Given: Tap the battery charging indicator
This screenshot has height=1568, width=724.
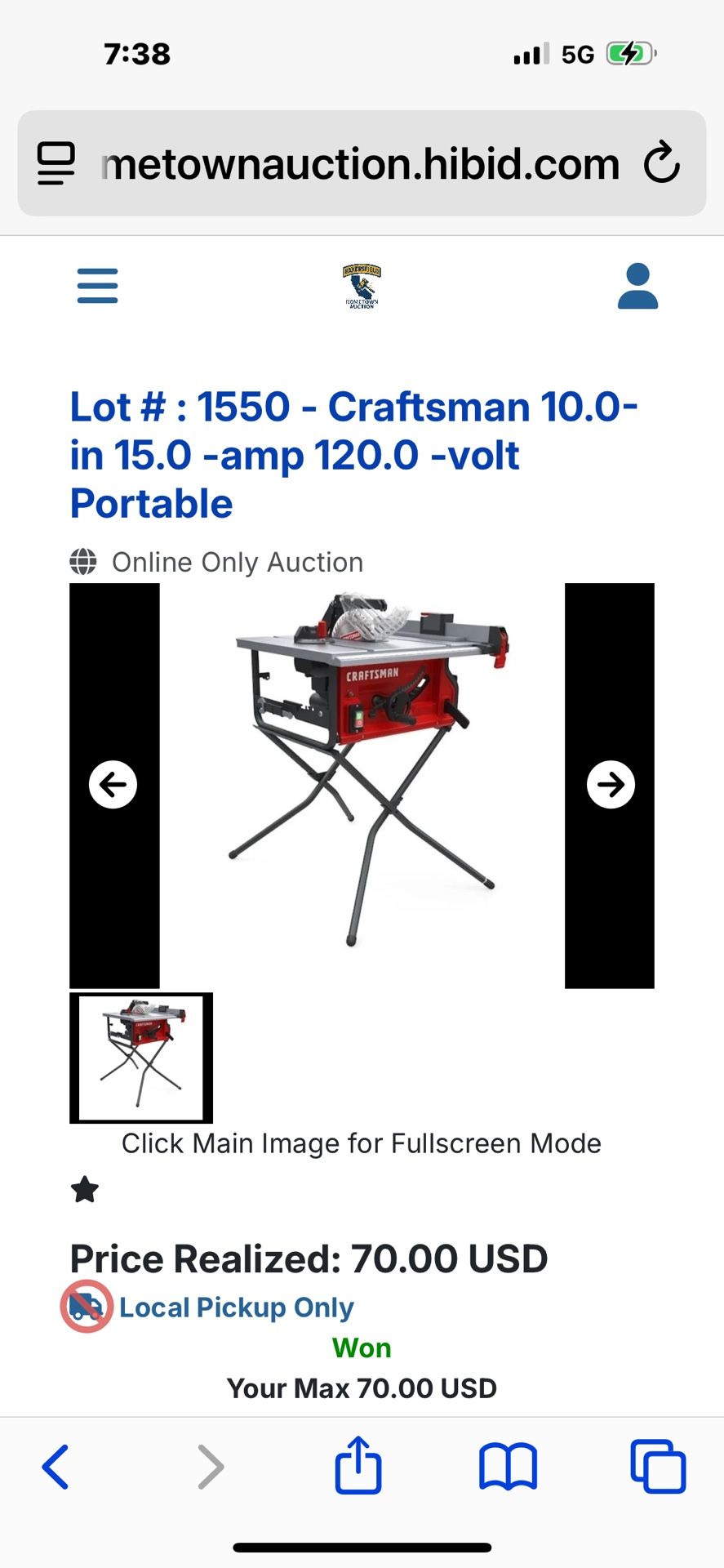Looking at the screenshot, I should (631, 54).
